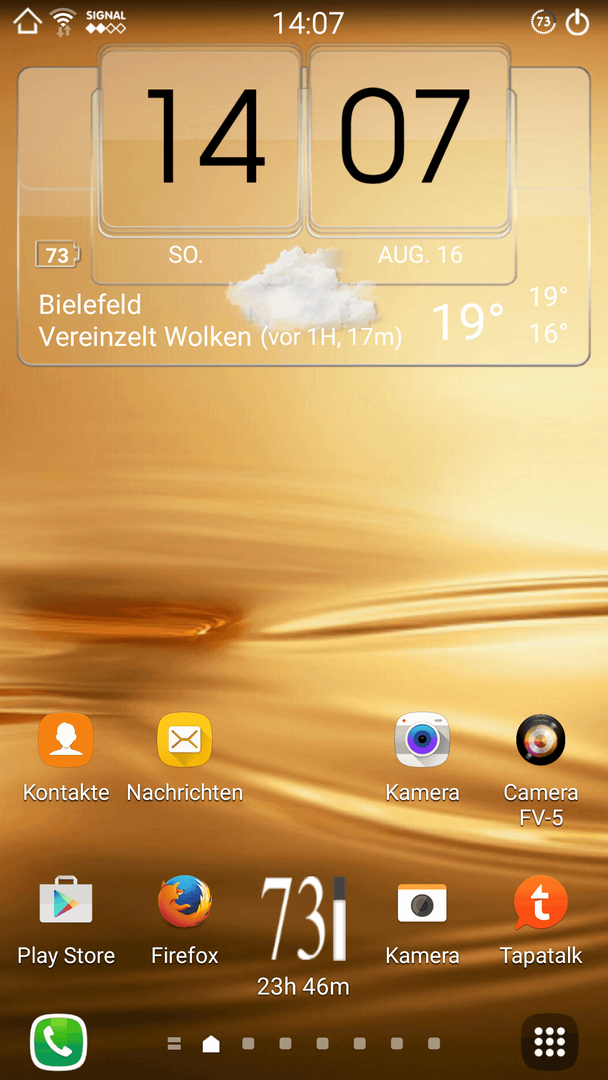The width and height of the screenshot is (608, 1080).
Task: Launch the Samsung Kamera with blue lens
Action: 422,741
